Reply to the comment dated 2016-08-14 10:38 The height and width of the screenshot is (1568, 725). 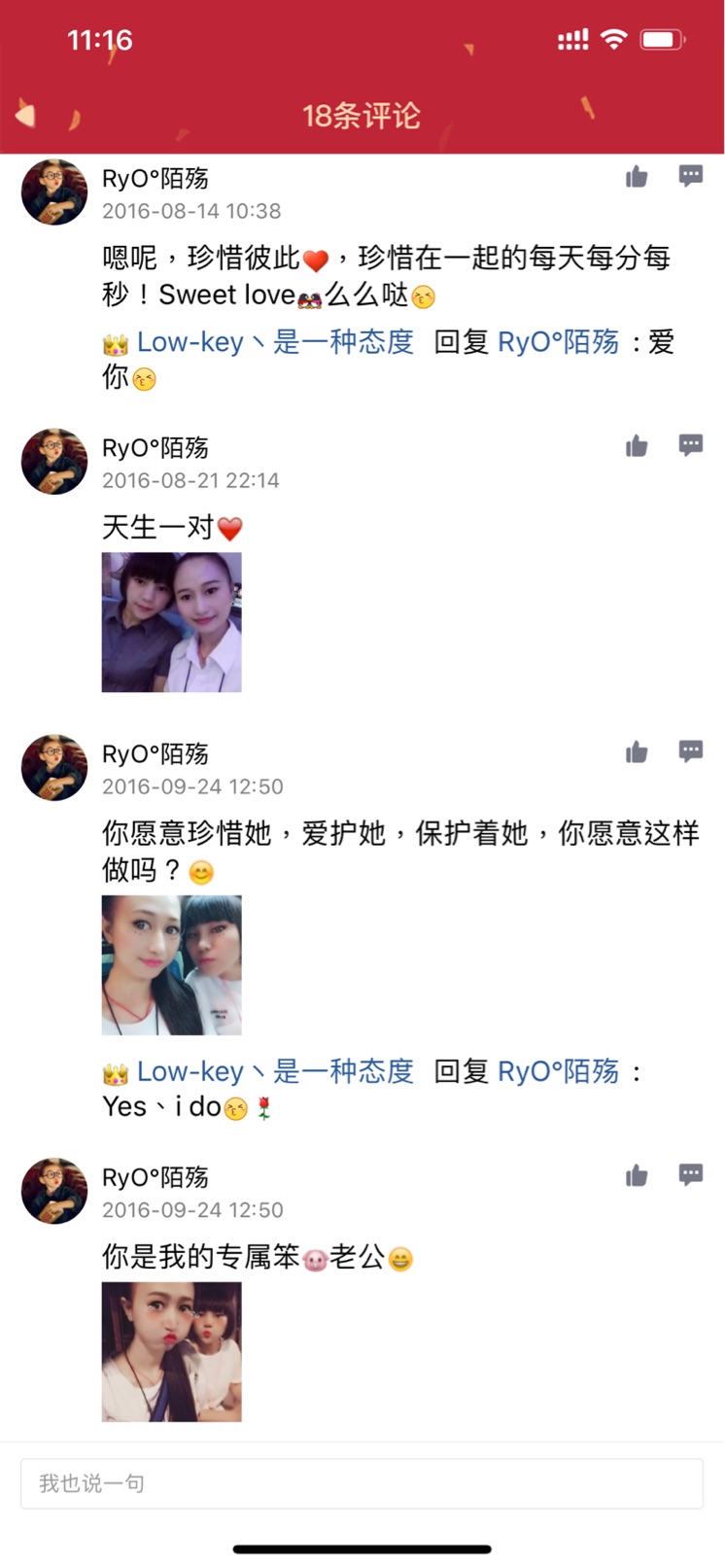[691, 176]
